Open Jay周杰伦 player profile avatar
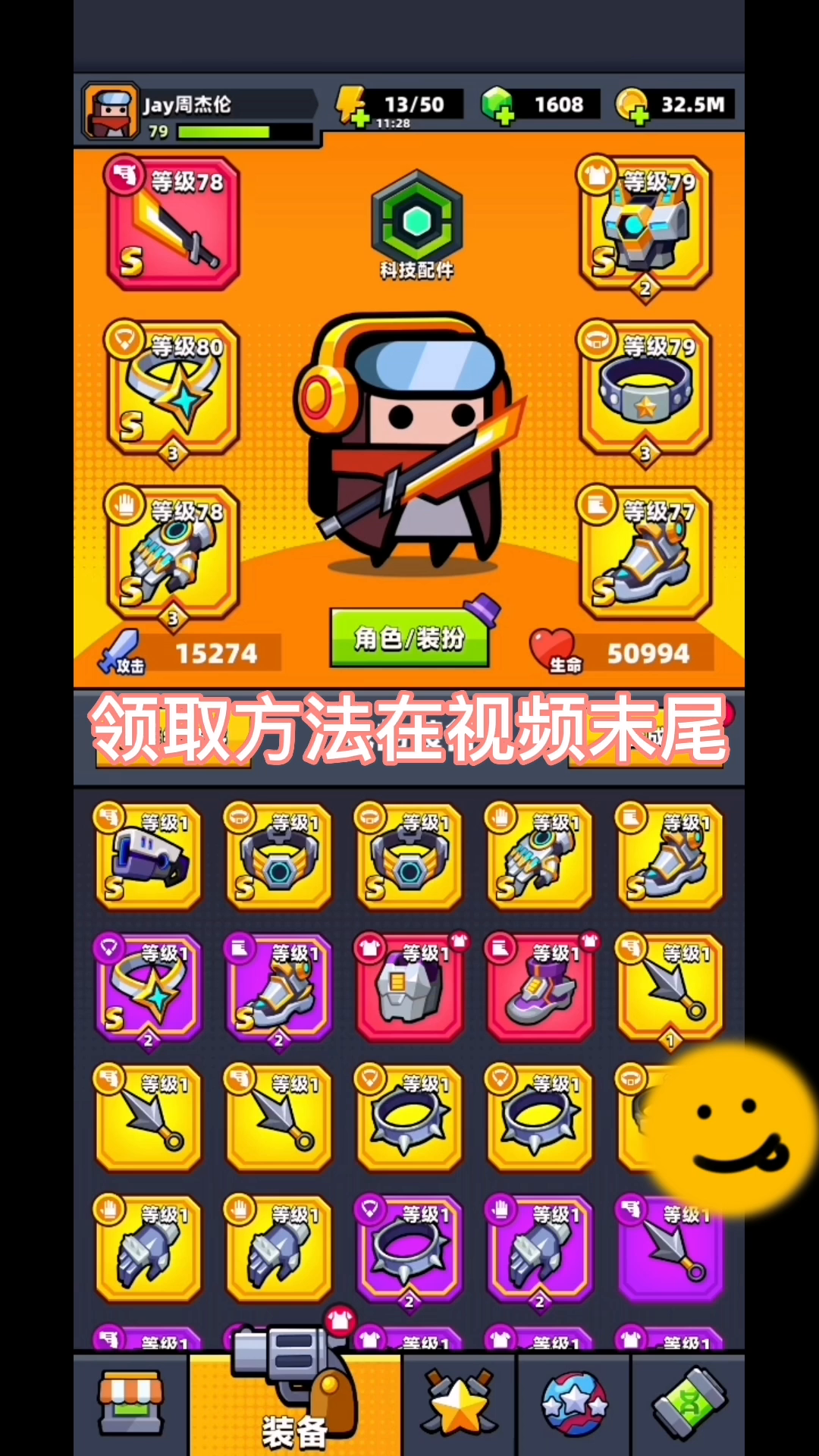This screenshot has height=1456, width=819. [111, 111]
